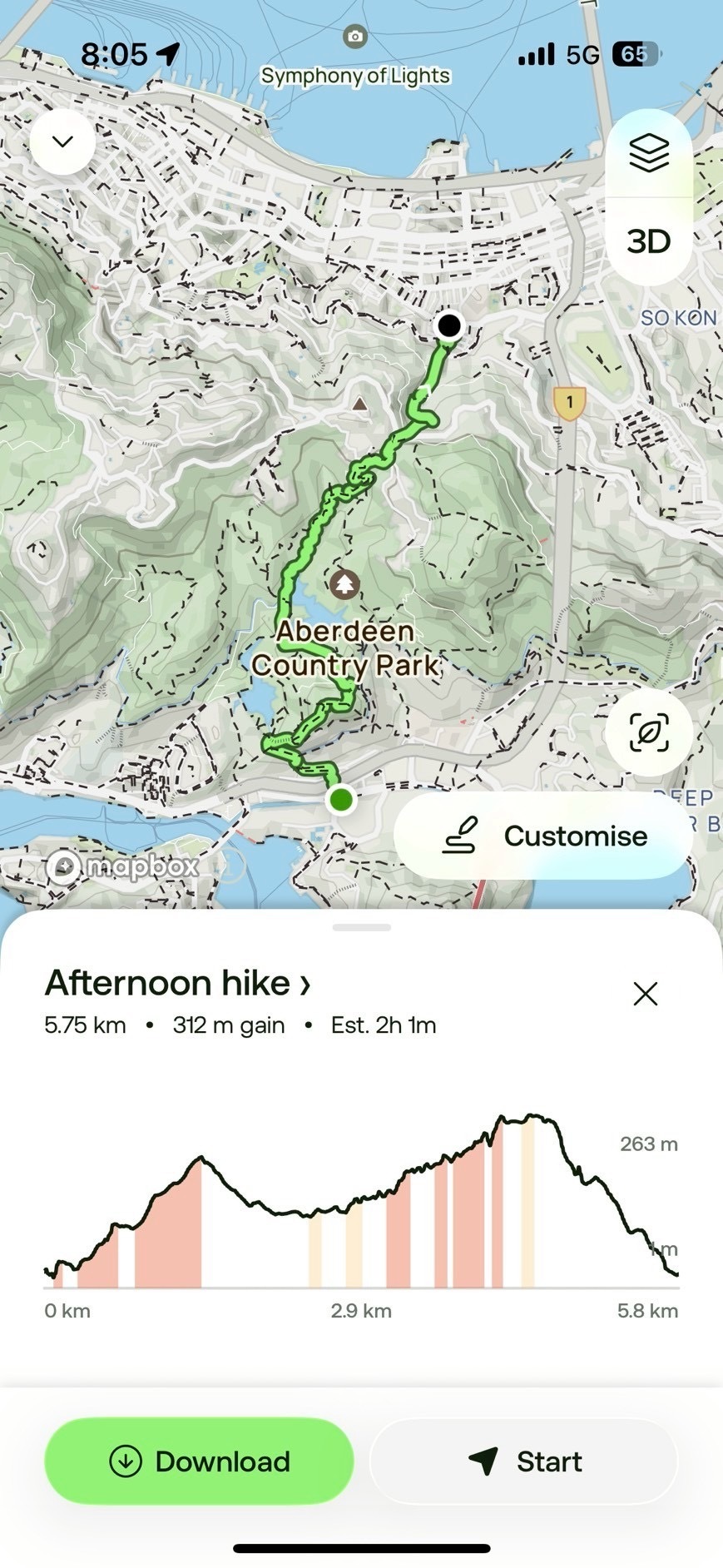
Task: Open Afternoon hike route details
Action: (x=178, y=984)
